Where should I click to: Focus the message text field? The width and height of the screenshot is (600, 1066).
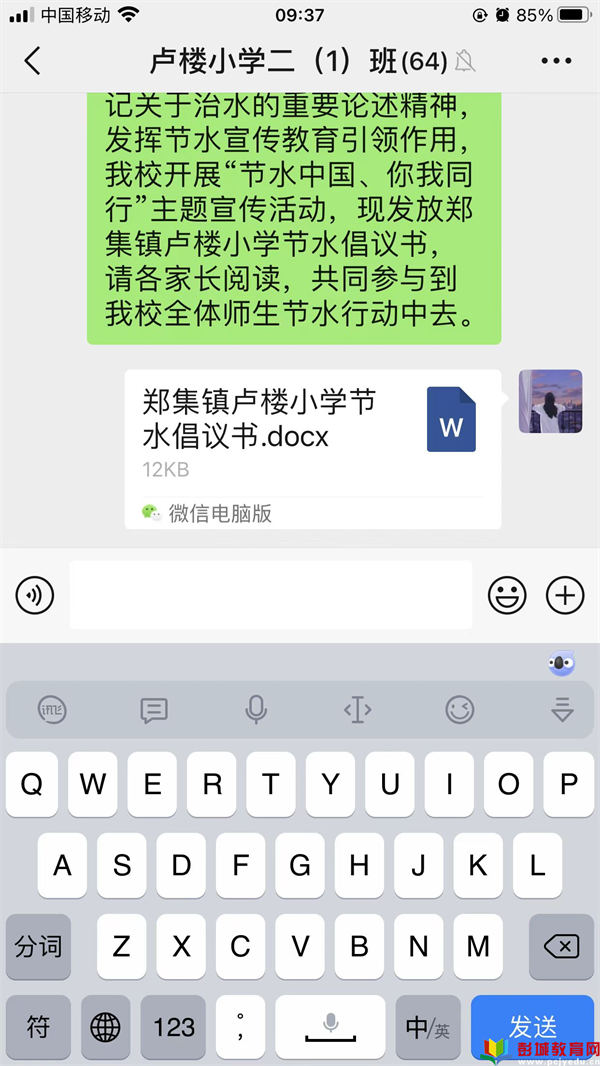tap(270, 596)
